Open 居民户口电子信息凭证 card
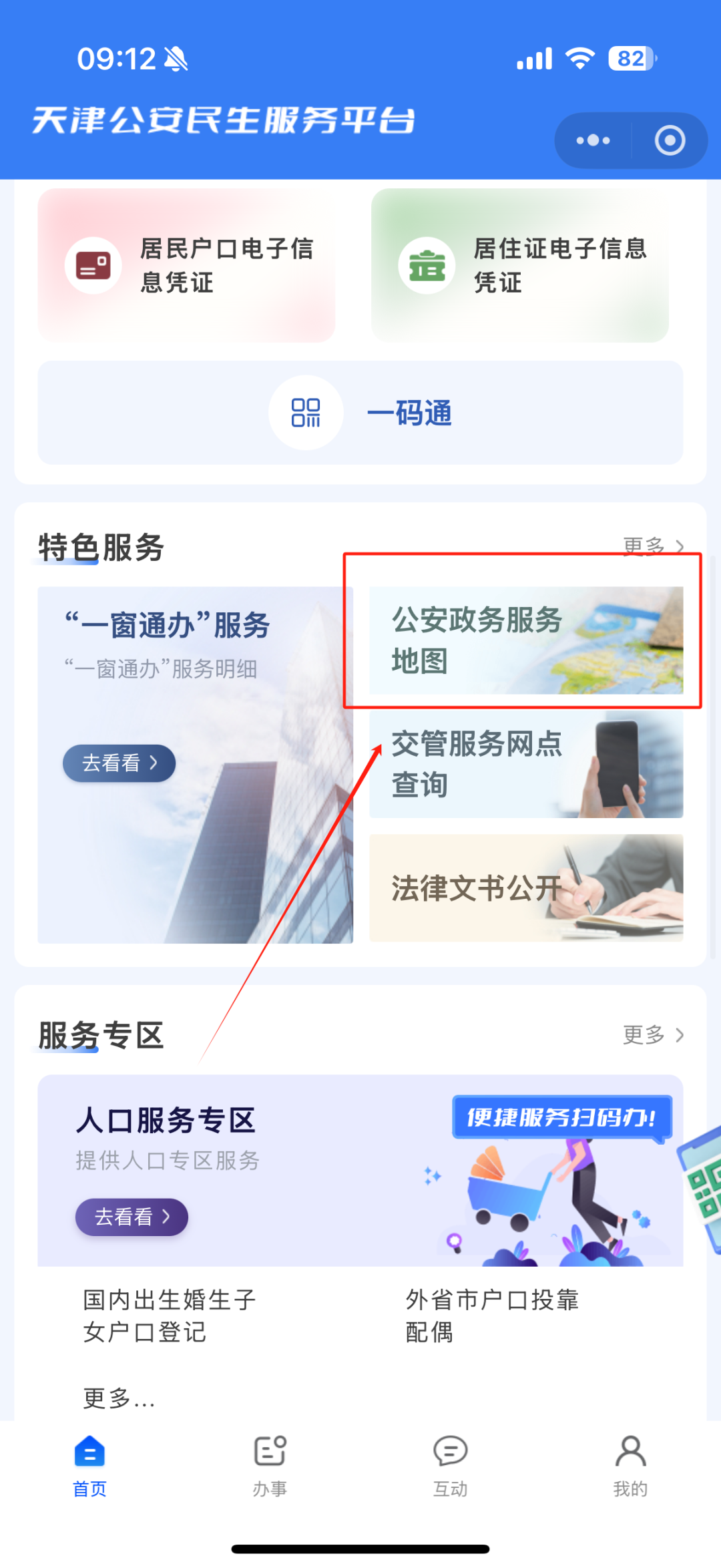721x1568 pixels. pos(186,265)
